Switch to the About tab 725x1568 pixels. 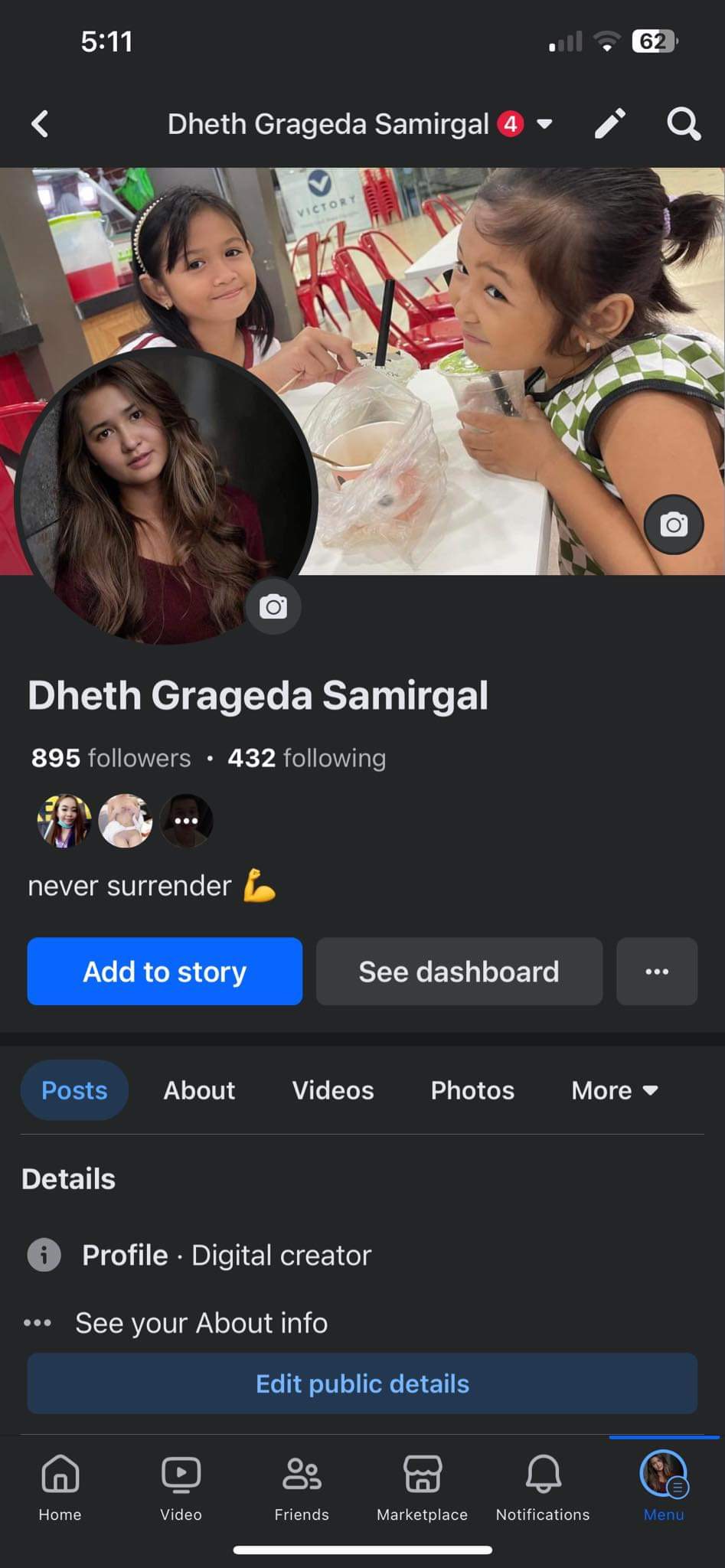click(199, 1090)
